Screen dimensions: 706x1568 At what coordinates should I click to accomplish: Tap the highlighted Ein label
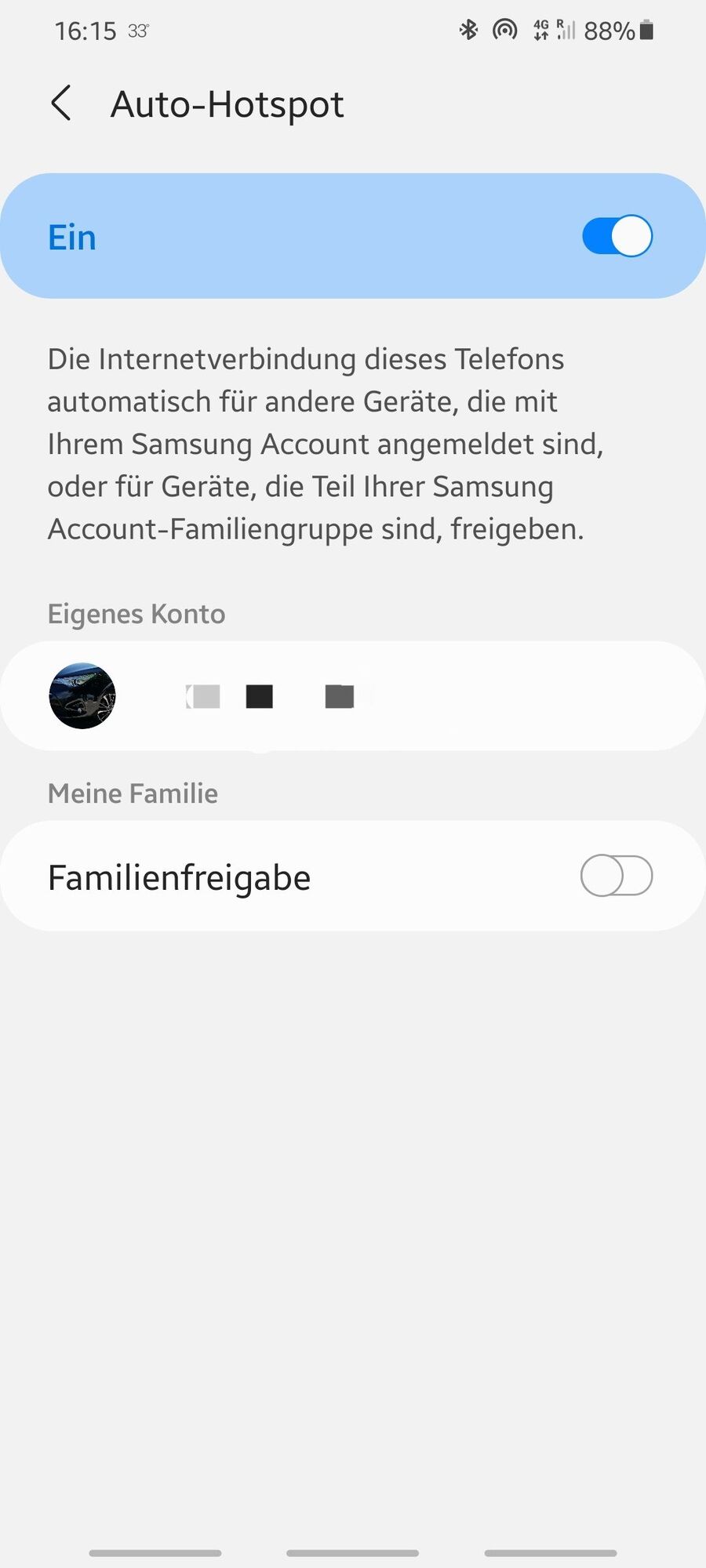[71, 236]
